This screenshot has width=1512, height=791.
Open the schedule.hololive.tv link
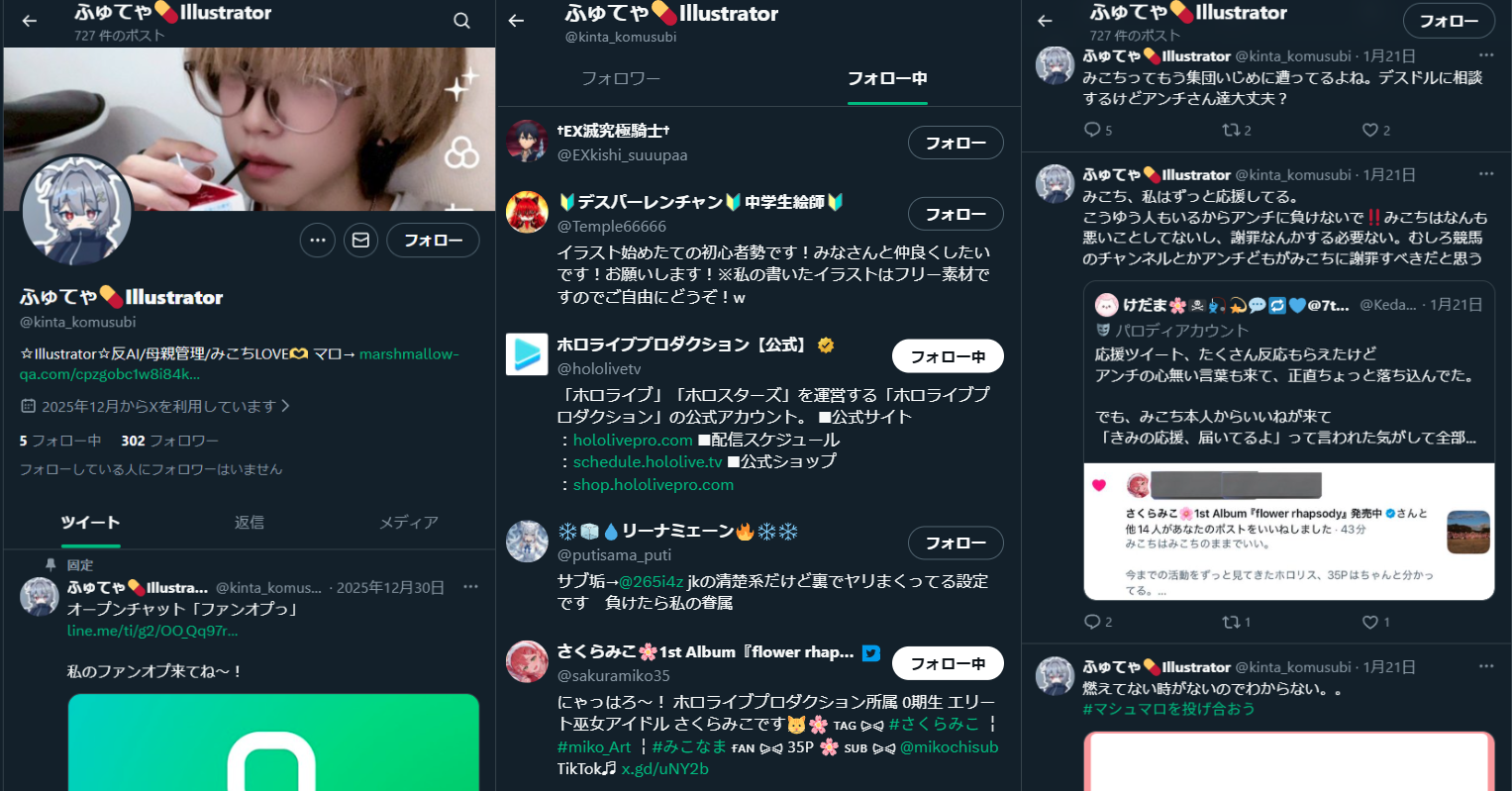point(648,462)
